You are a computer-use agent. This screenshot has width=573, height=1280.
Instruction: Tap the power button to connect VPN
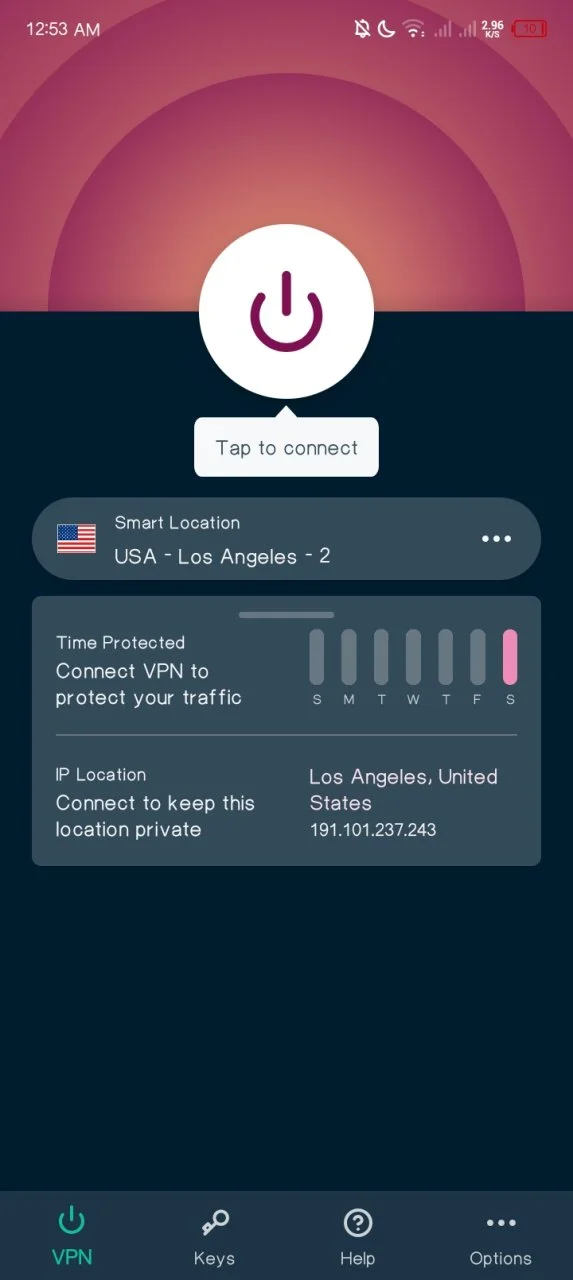click(286, 313)
